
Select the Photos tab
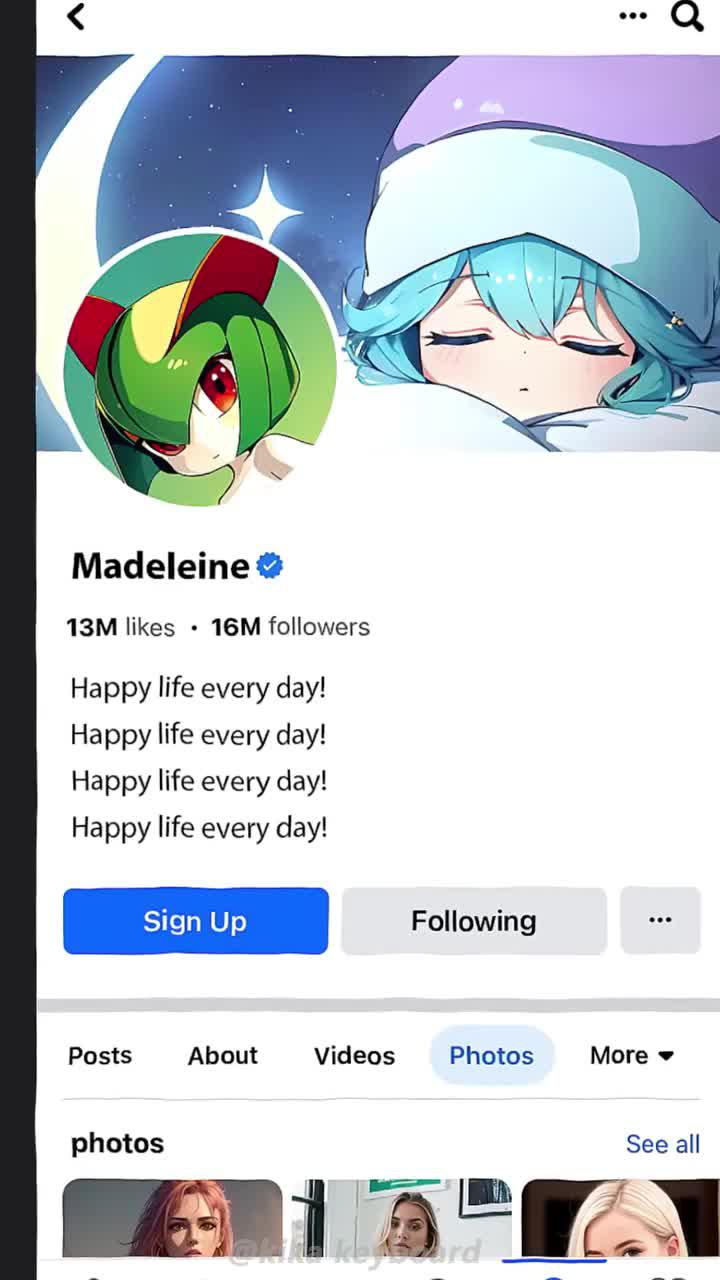tap(491, 1055)
